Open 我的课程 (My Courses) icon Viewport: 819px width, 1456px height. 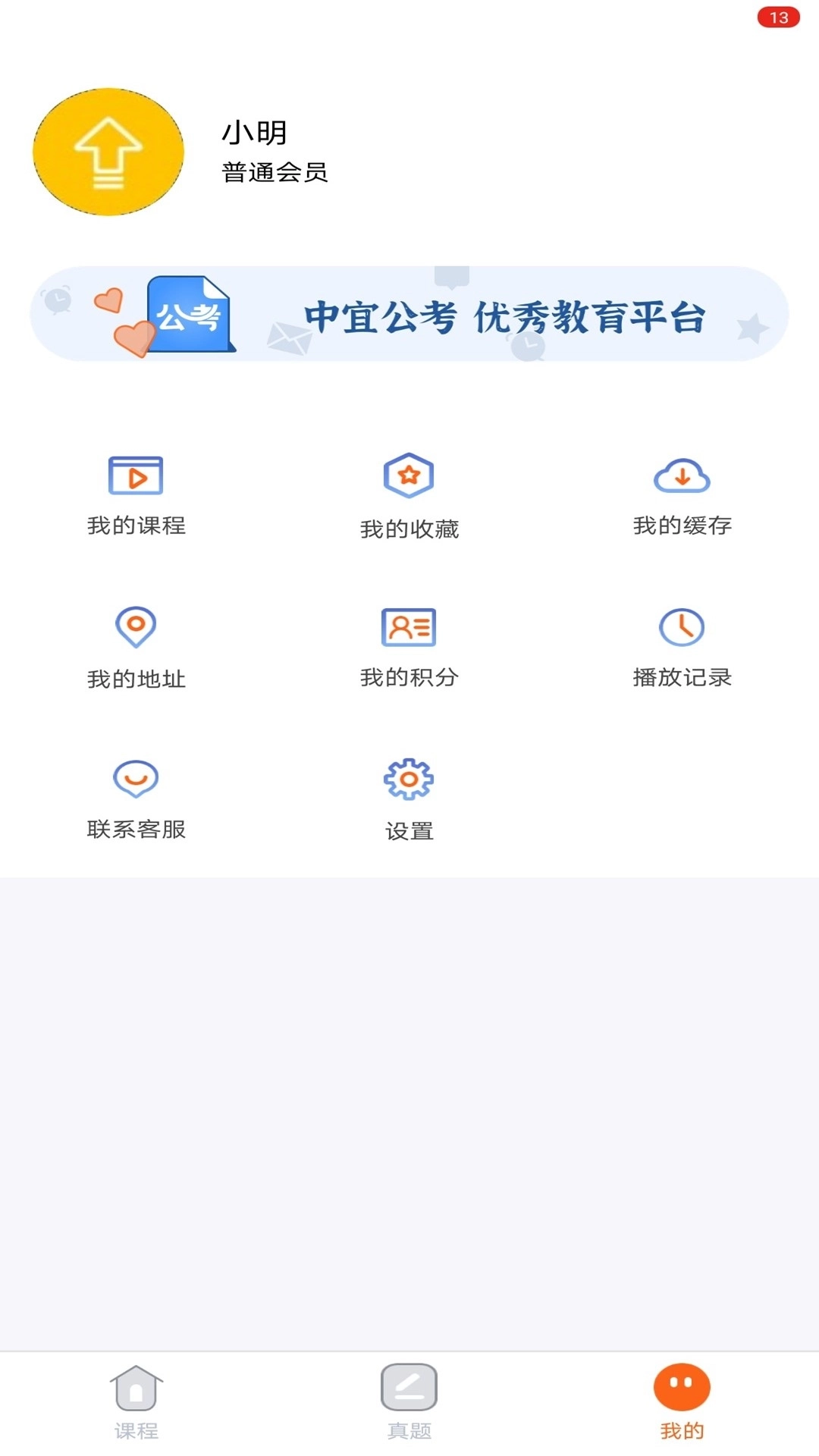coord(136,475)
